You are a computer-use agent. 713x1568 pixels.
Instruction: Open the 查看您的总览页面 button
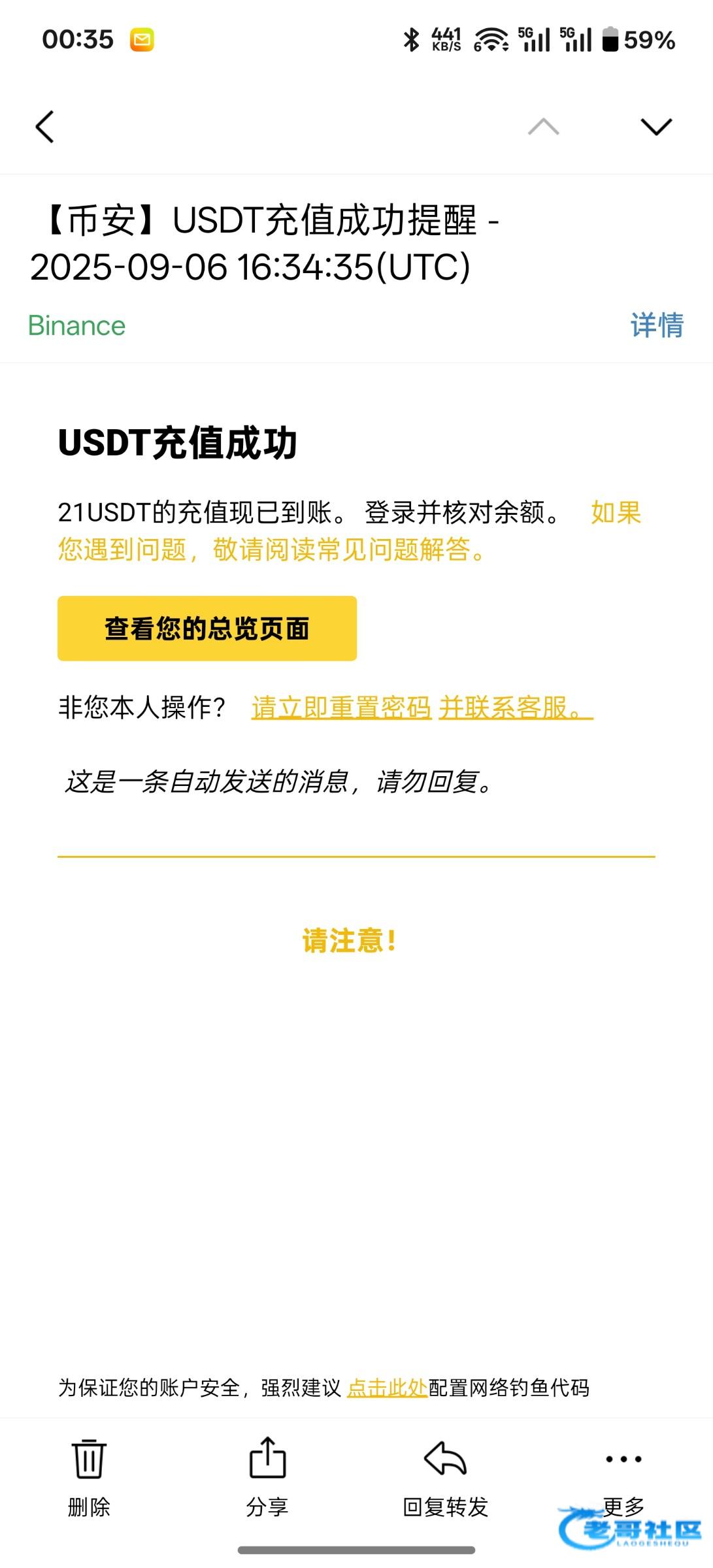[x=207, y=629]
